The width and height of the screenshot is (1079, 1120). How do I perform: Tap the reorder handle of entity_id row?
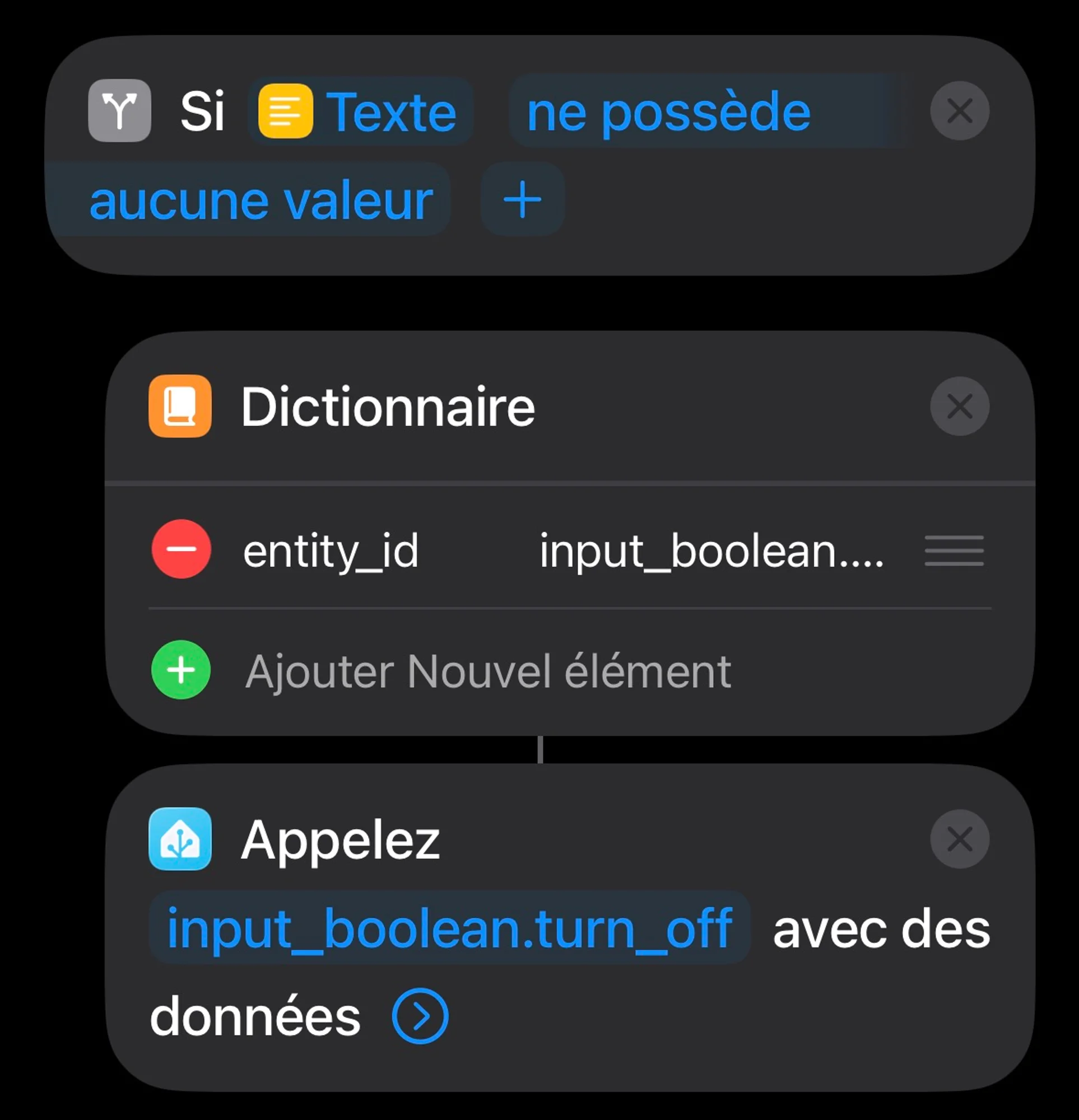click(x=954, y=551)
